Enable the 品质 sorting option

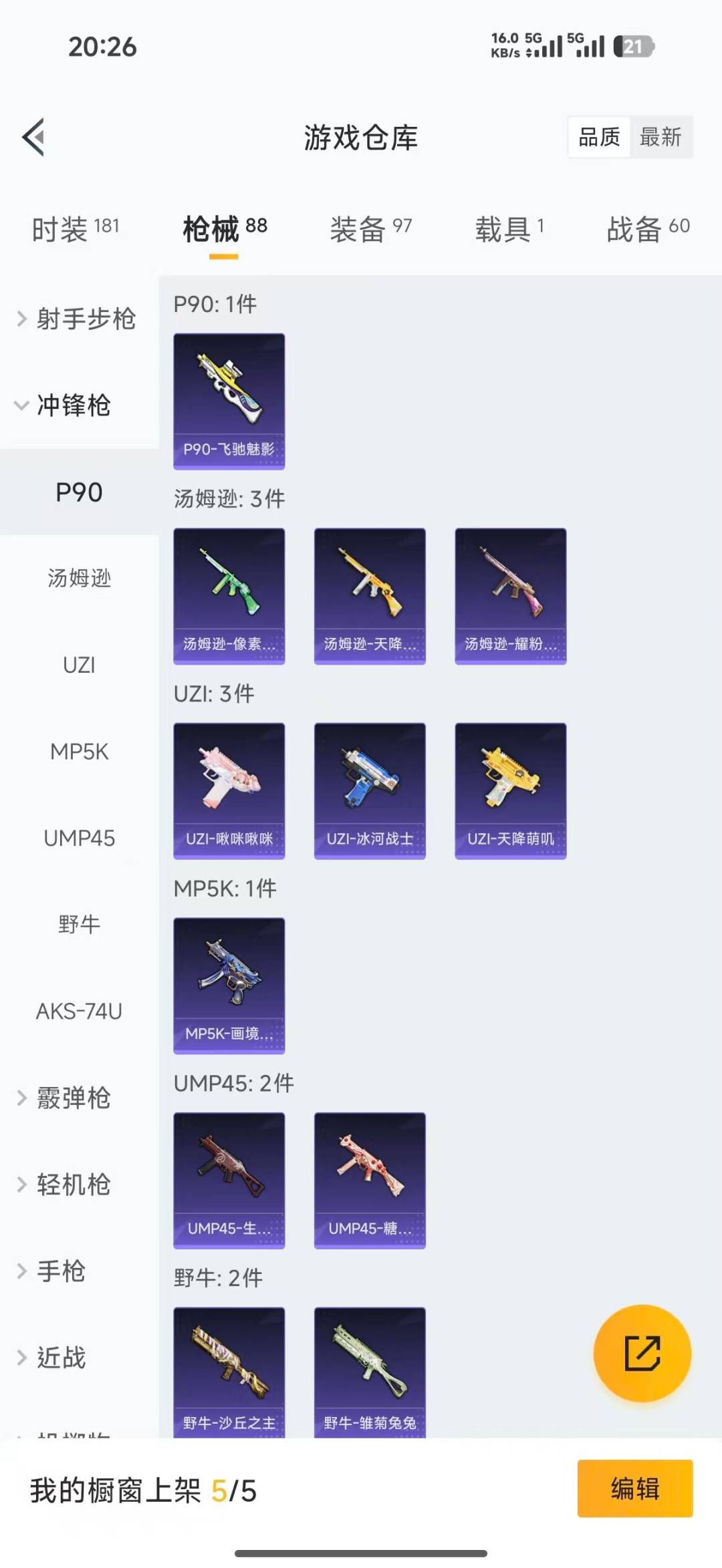coord(598,137)
